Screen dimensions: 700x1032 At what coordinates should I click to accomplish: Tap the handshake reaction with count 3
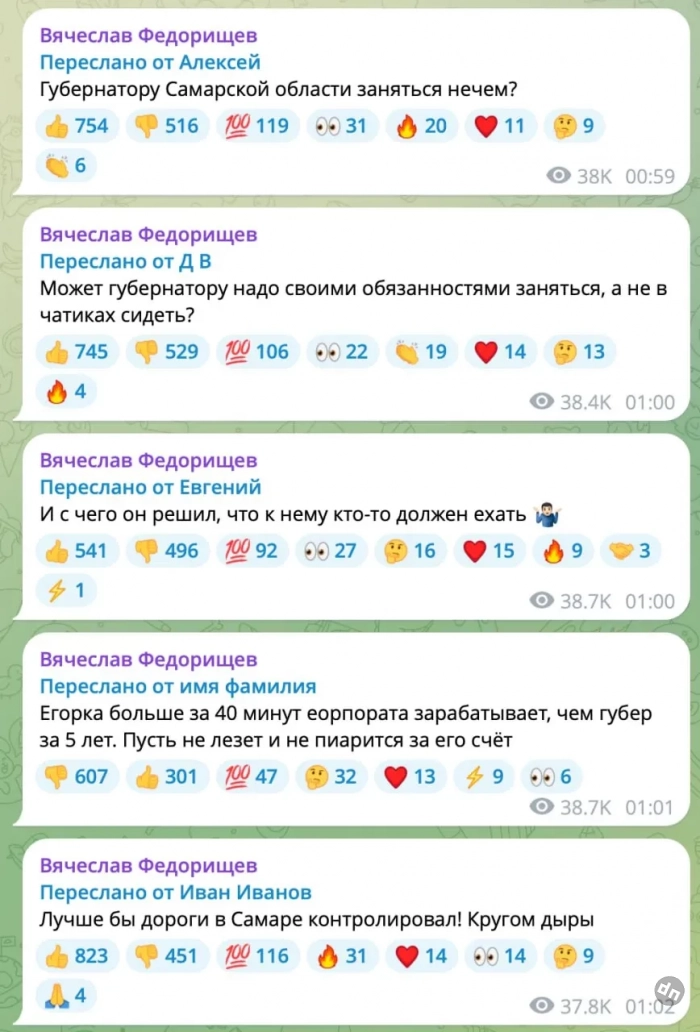coord(630,551)
